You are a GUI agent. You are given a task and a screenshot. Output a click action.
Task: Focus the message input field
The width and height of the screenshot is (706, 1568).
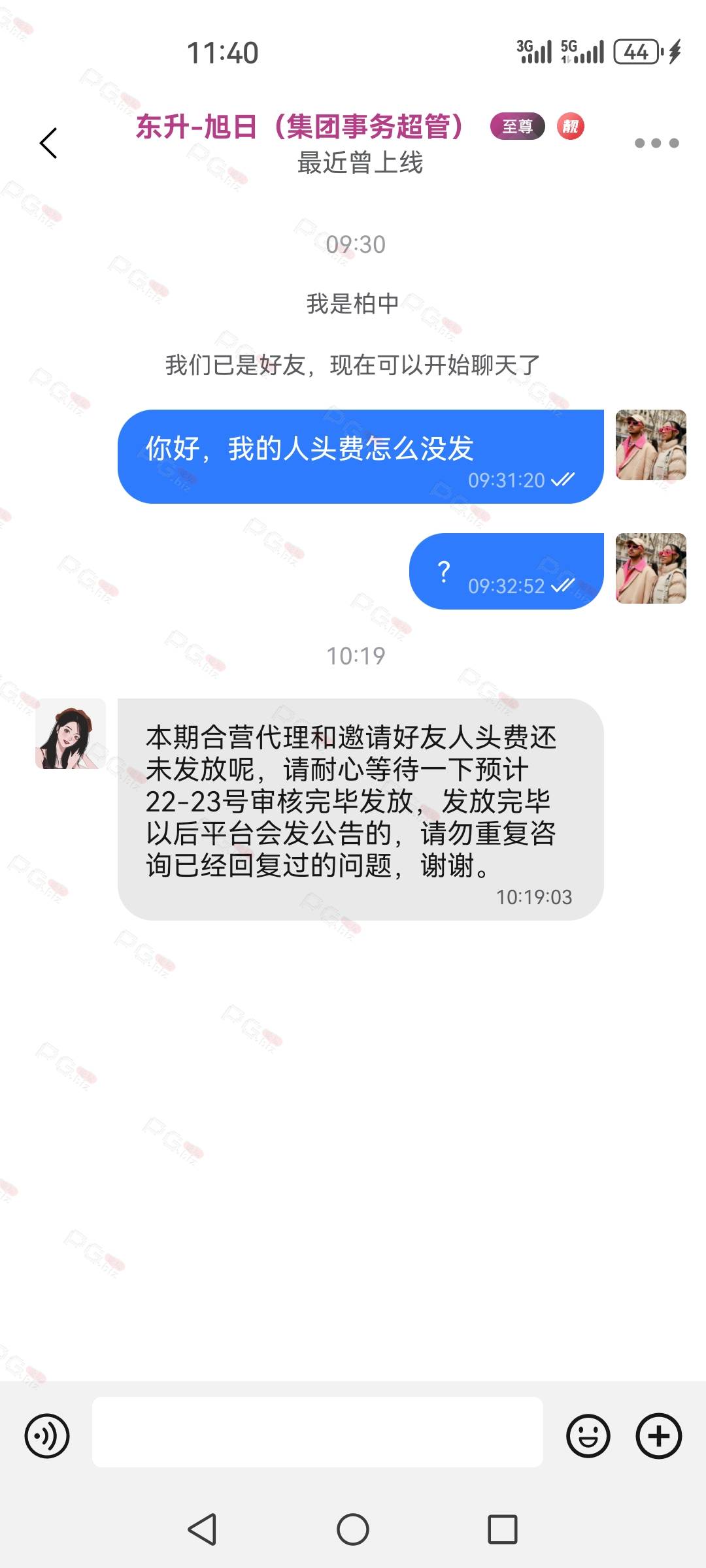coord(317,1432)
